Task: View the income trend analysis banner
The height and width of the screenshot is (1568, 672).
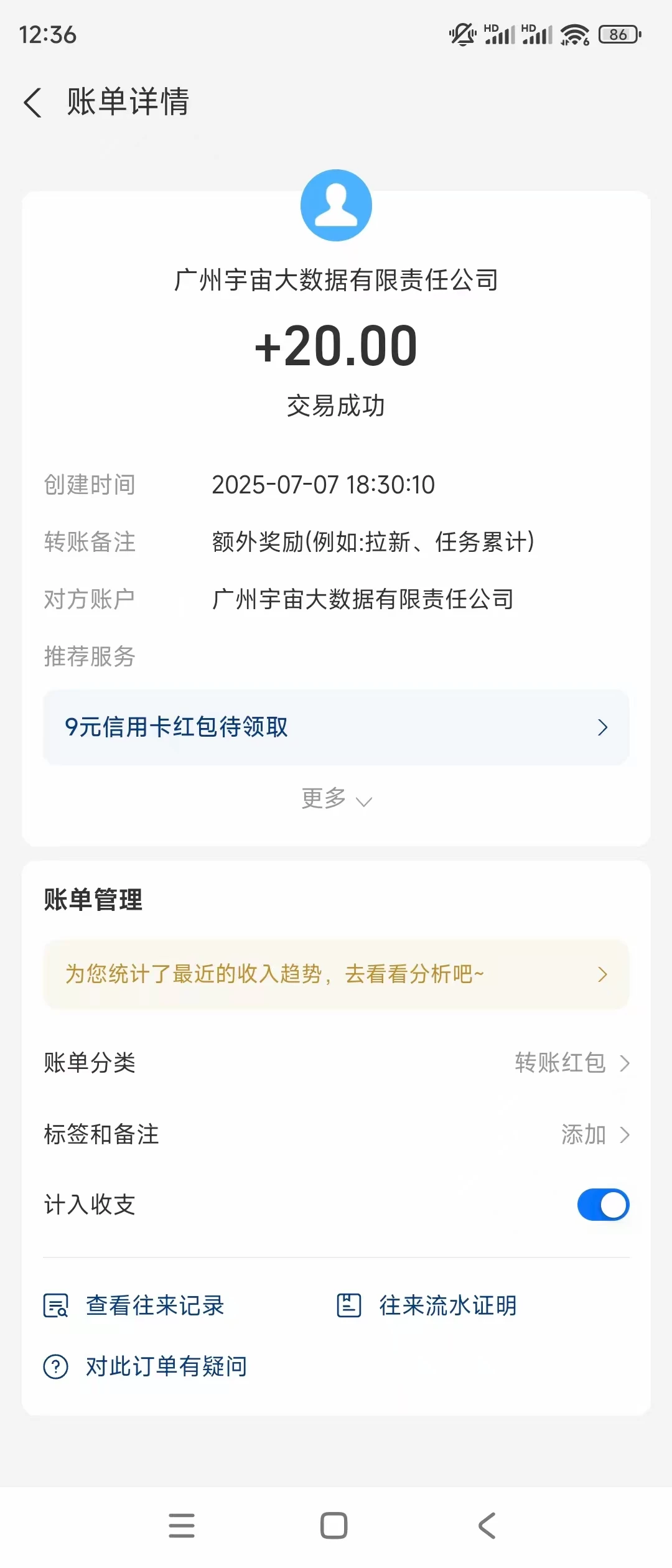Action: tap(336, 974)
